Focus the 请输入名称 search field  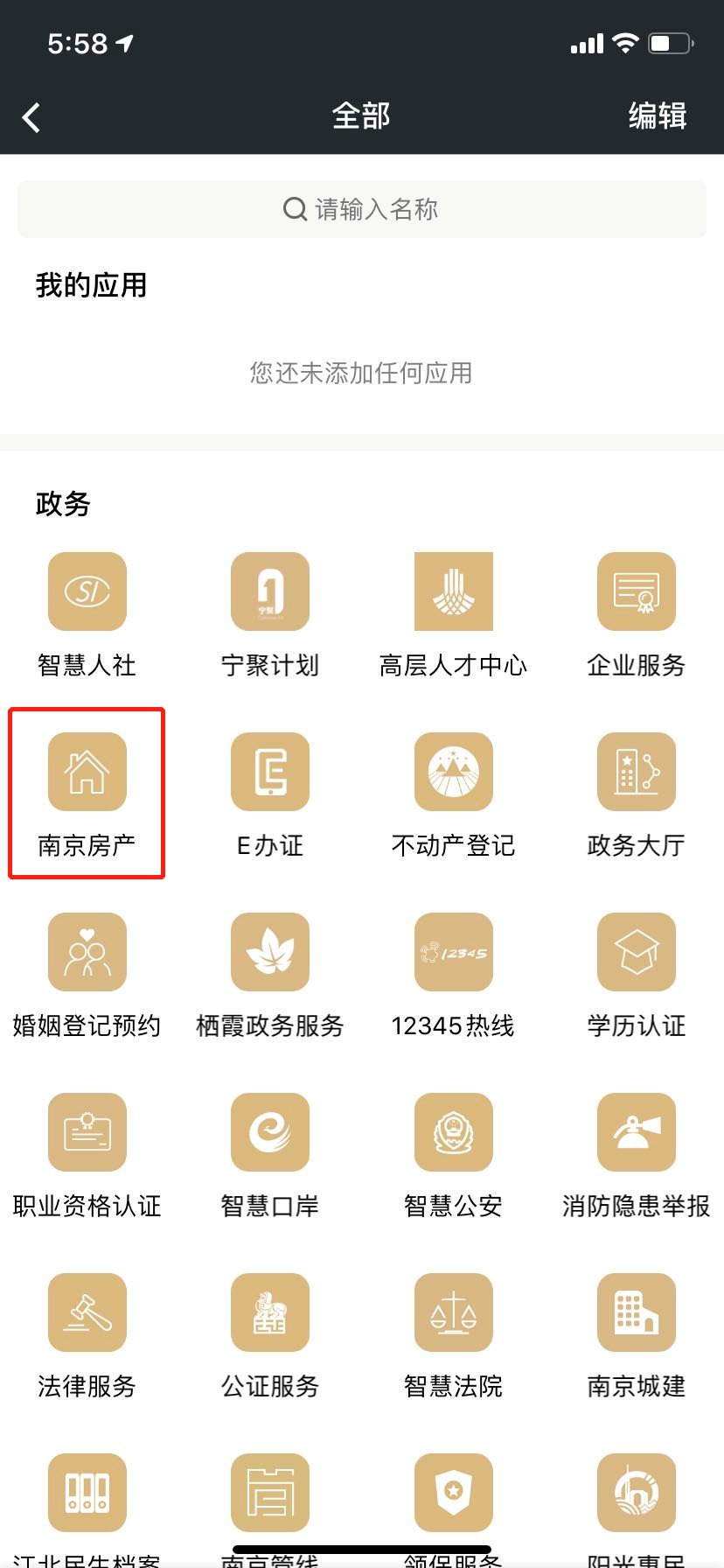point(361,209)
